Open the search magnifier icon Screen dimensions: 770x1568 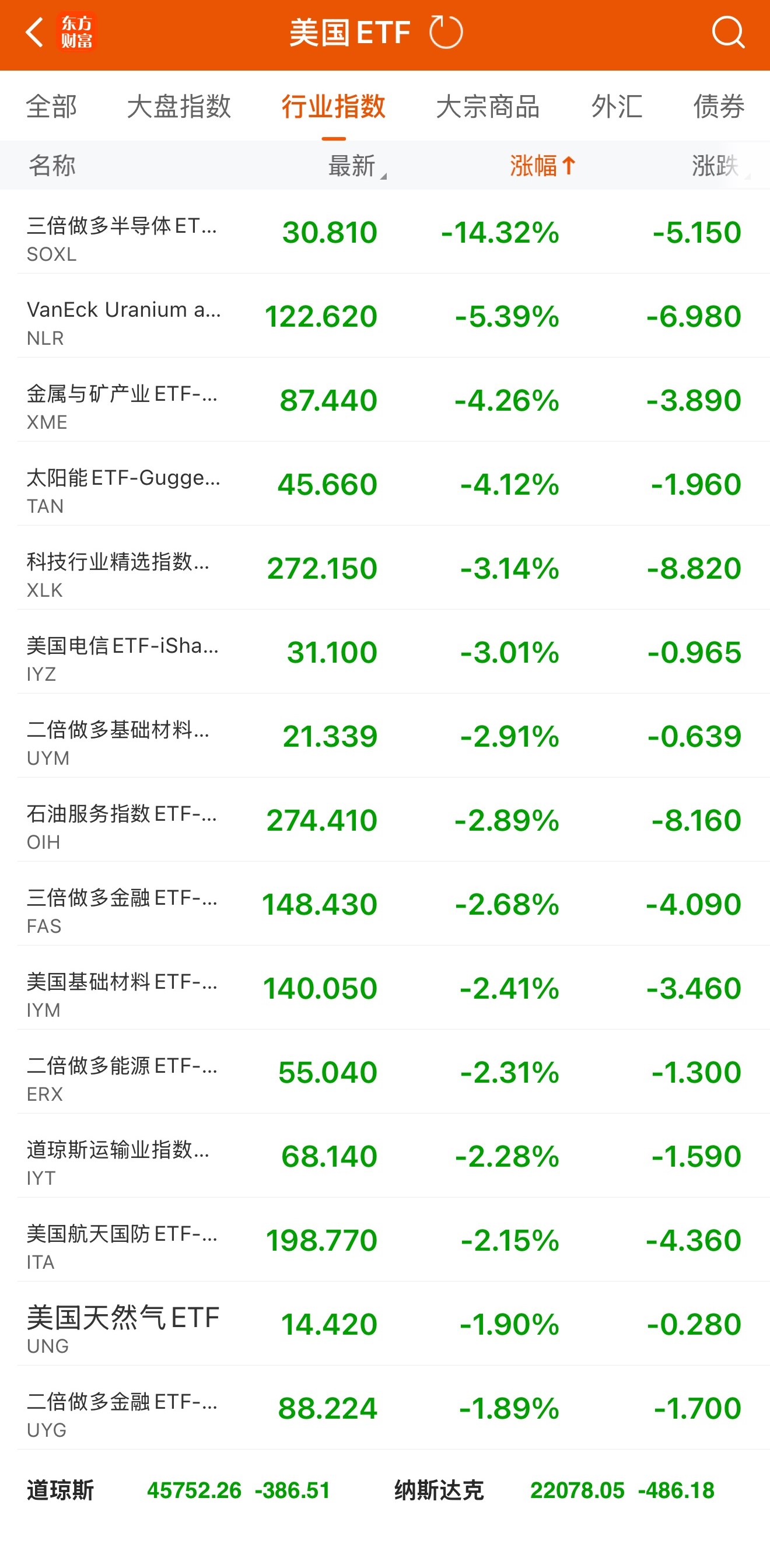727,32
